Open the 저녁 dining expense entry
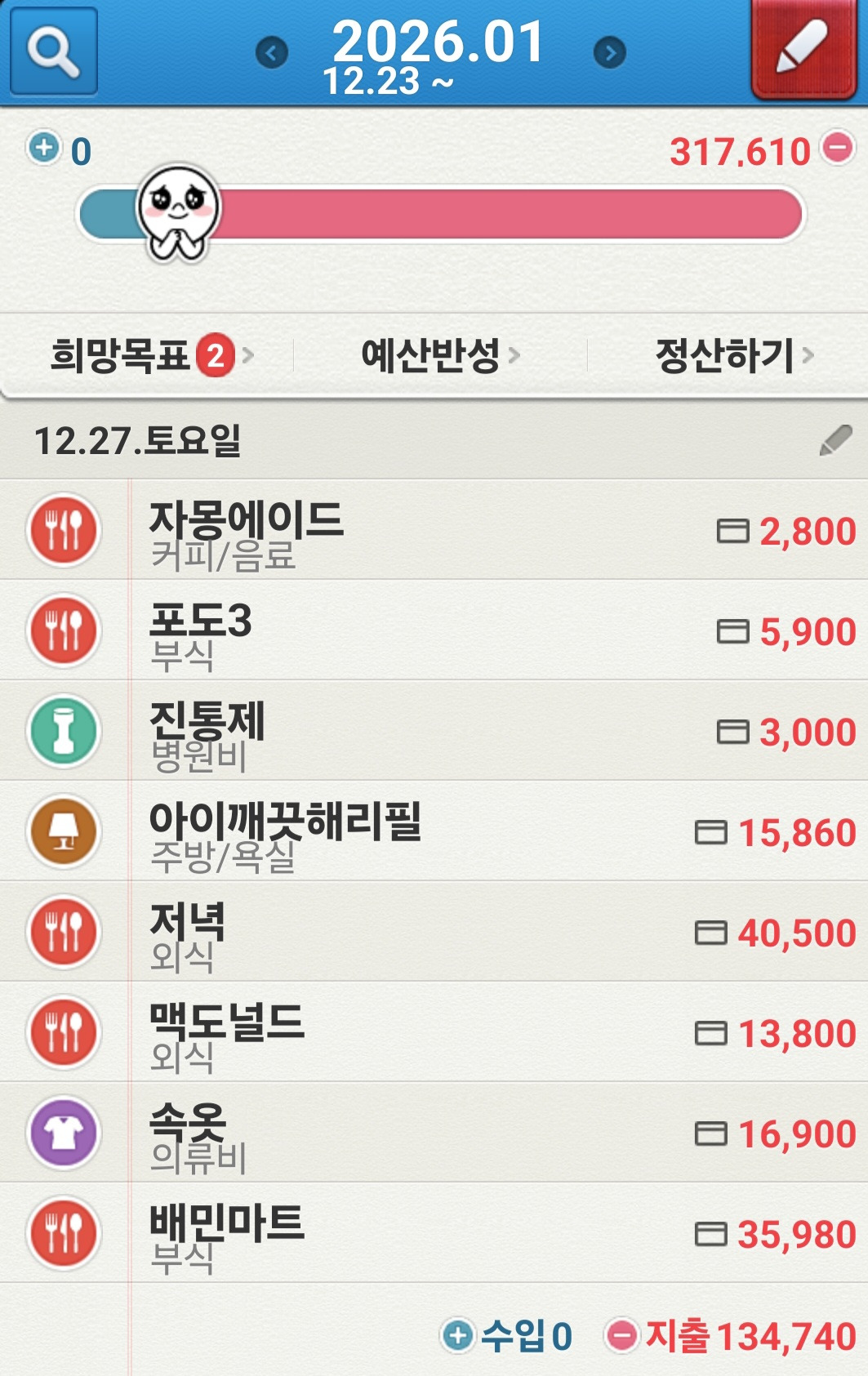868x1376 pixels. point(433,933)
